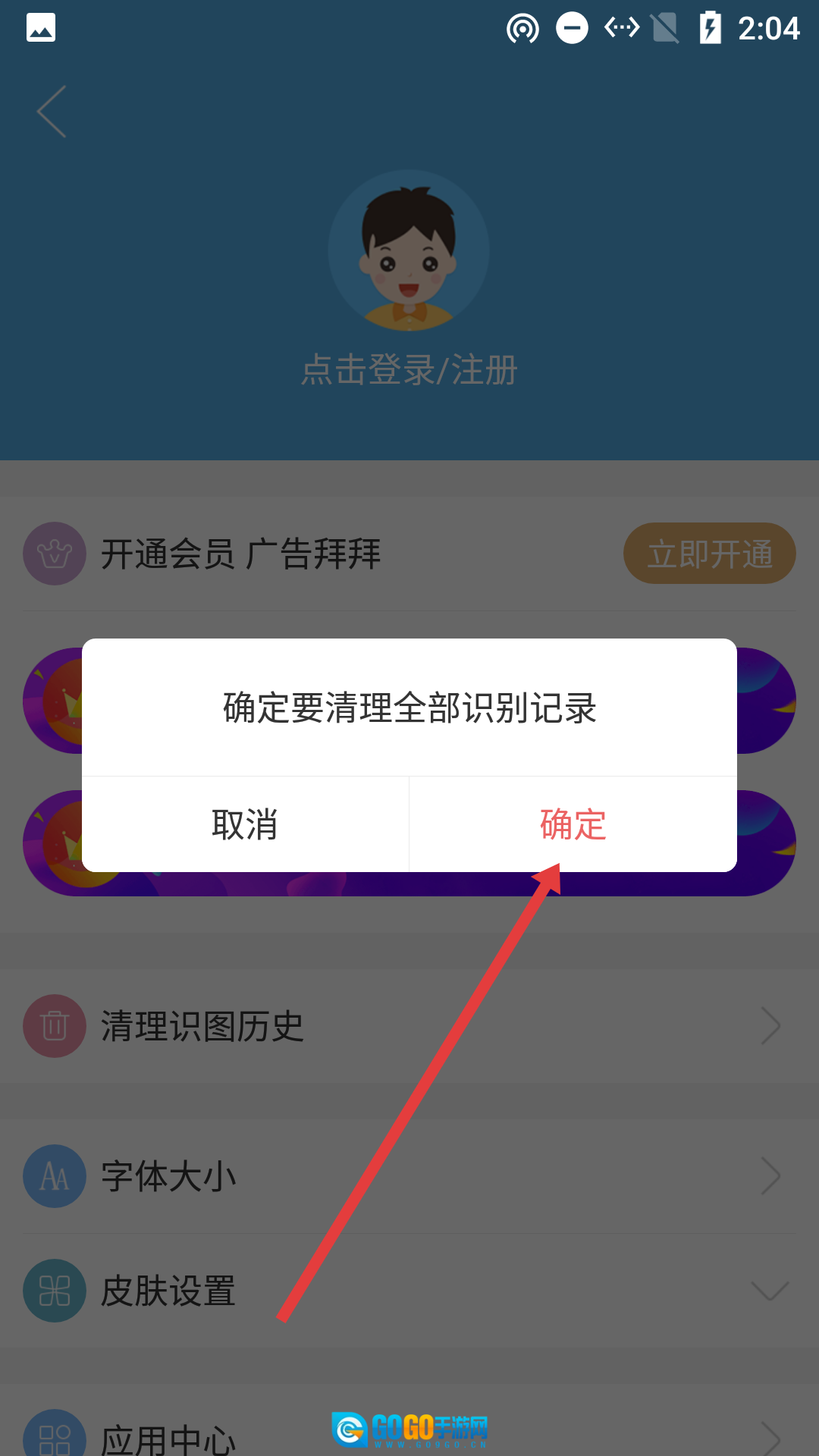The width and height of the screenshot is (819, 1456).
Task: Confirm clearing all recognition records
Action: tap(573, 824)
